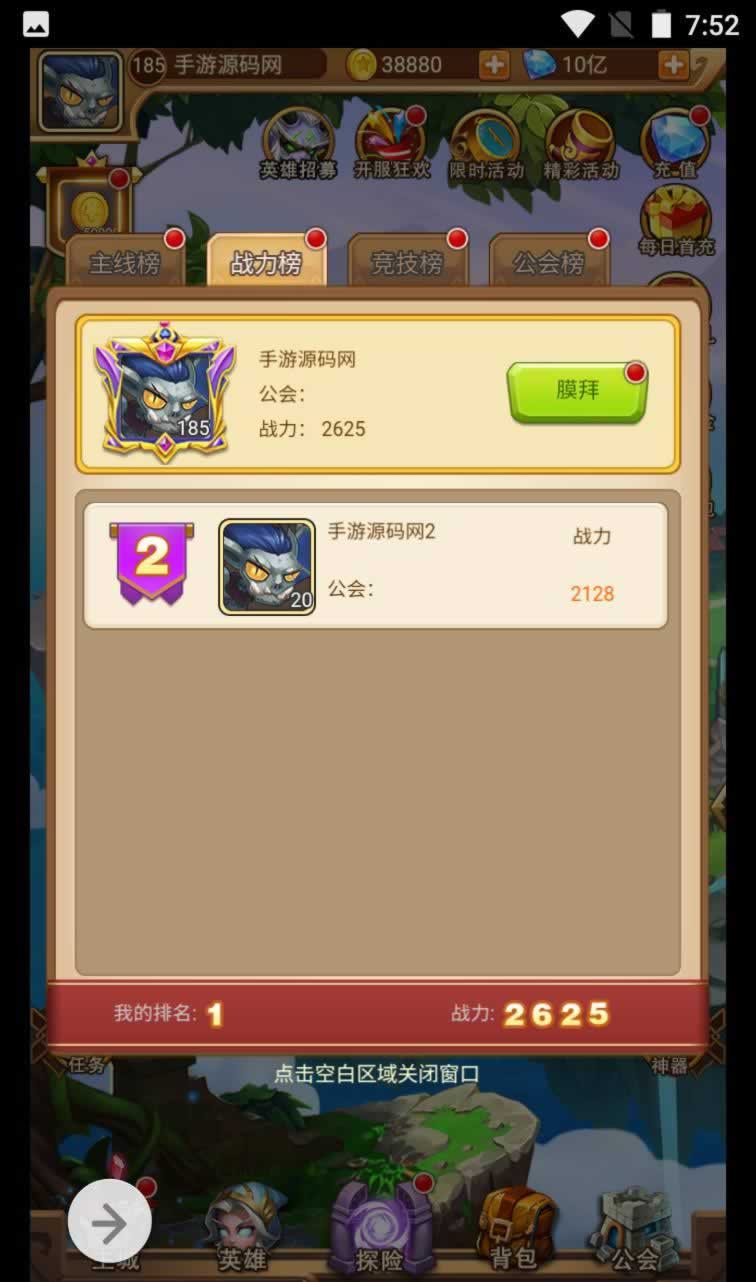This screenshot has height=1282, width=756.
Task: Switch to the 主线榜 tab
Action: pos(125,263)
